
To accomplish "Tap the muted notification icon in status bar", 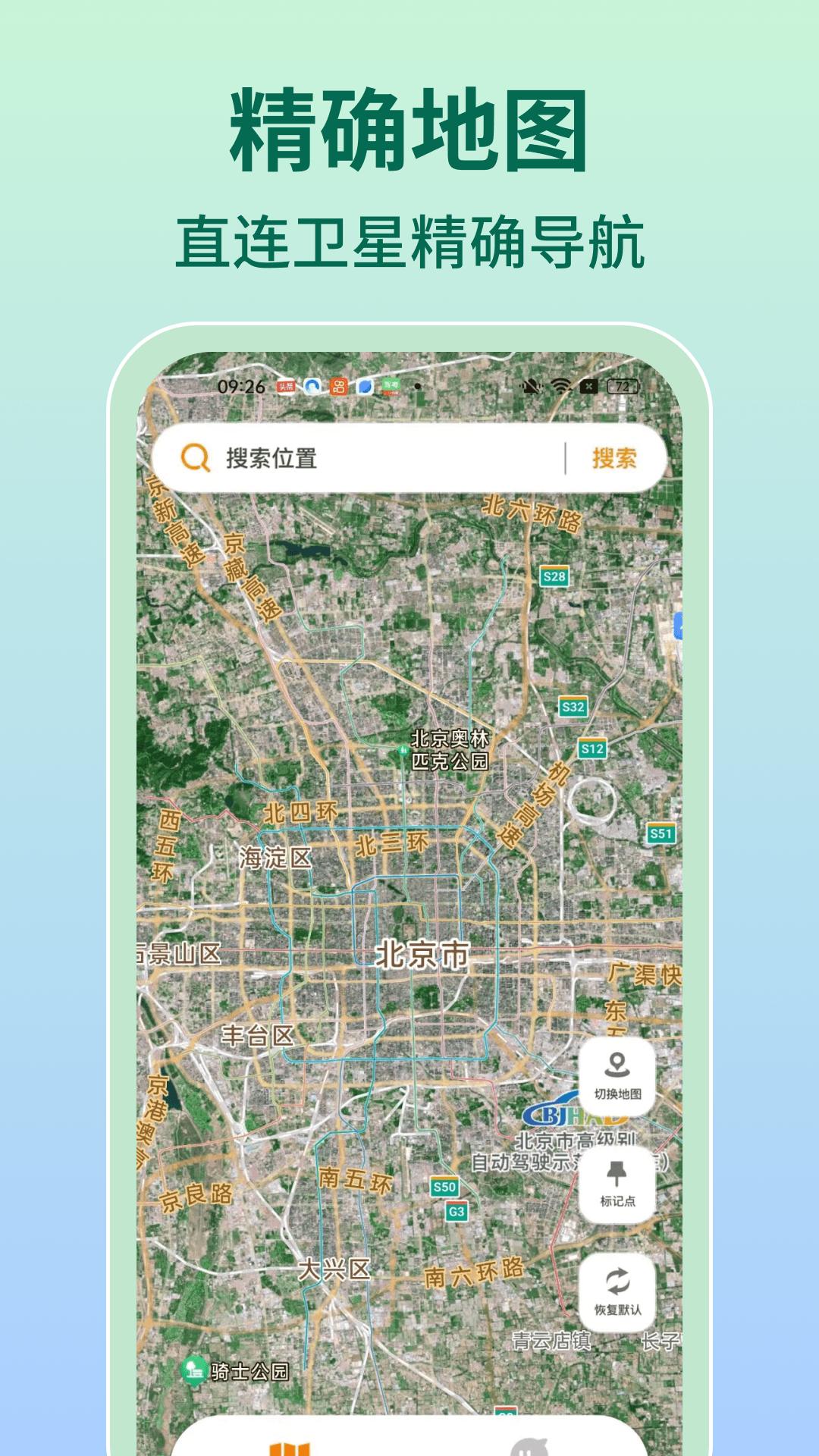I will coord(531,386).
